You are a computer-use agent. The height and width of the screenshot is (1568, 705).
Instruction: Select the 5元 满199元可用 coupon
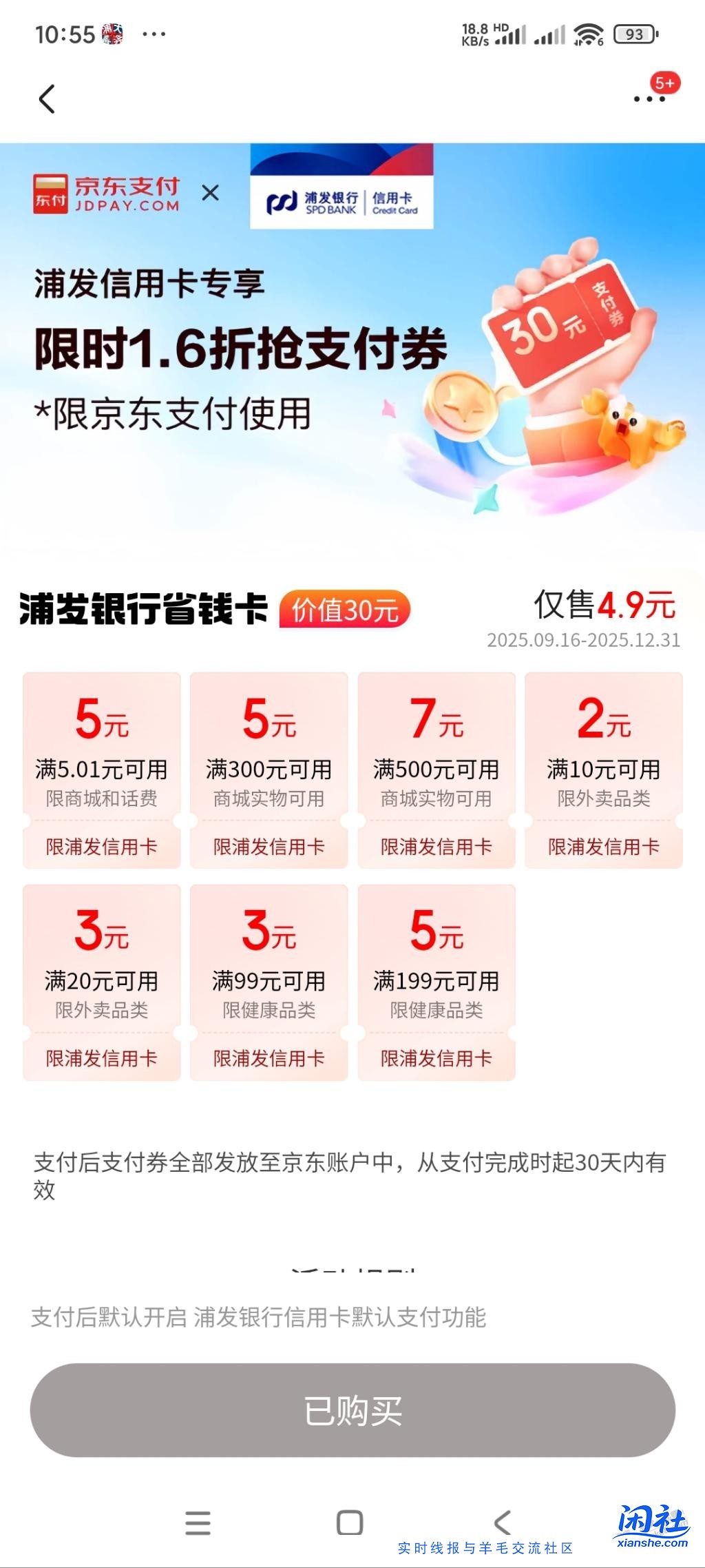436,982
